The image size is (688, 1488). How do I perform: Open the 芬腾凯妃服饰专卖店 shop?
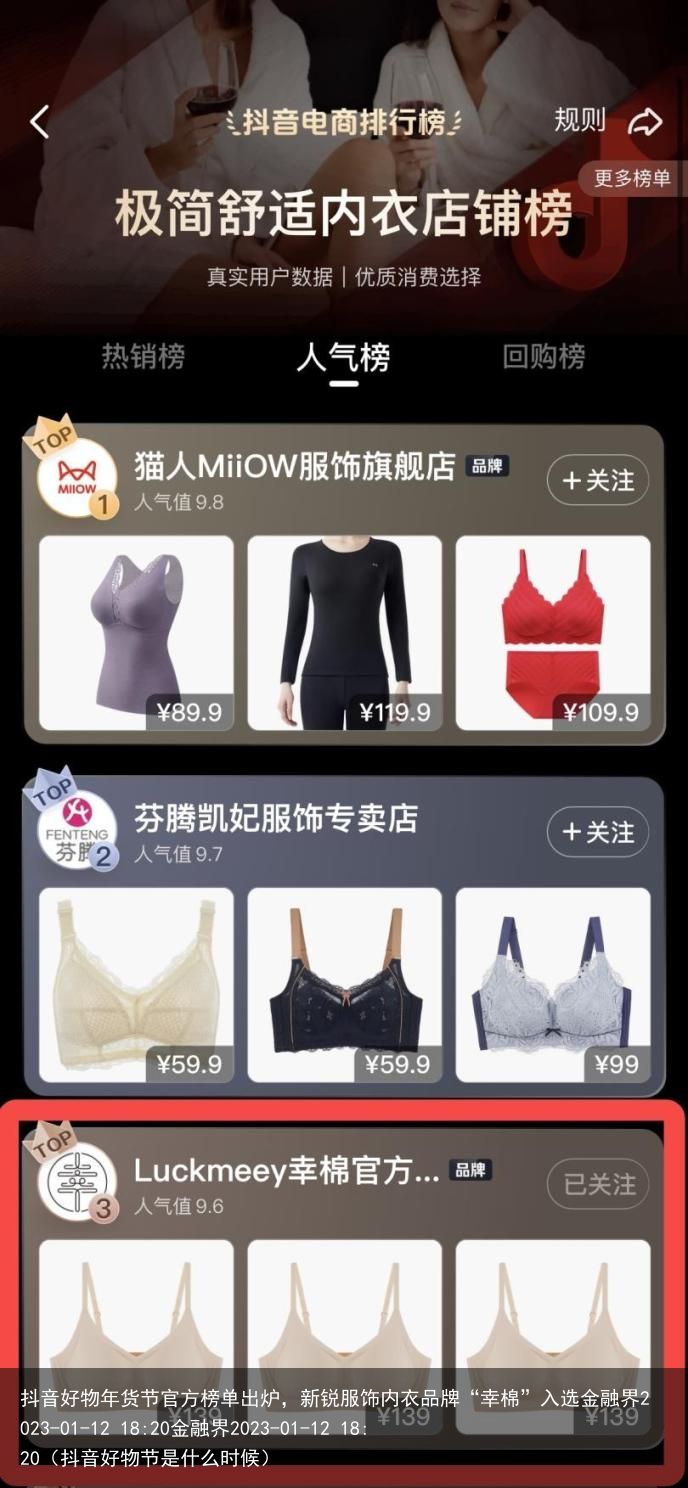click(x=276, y=819)
